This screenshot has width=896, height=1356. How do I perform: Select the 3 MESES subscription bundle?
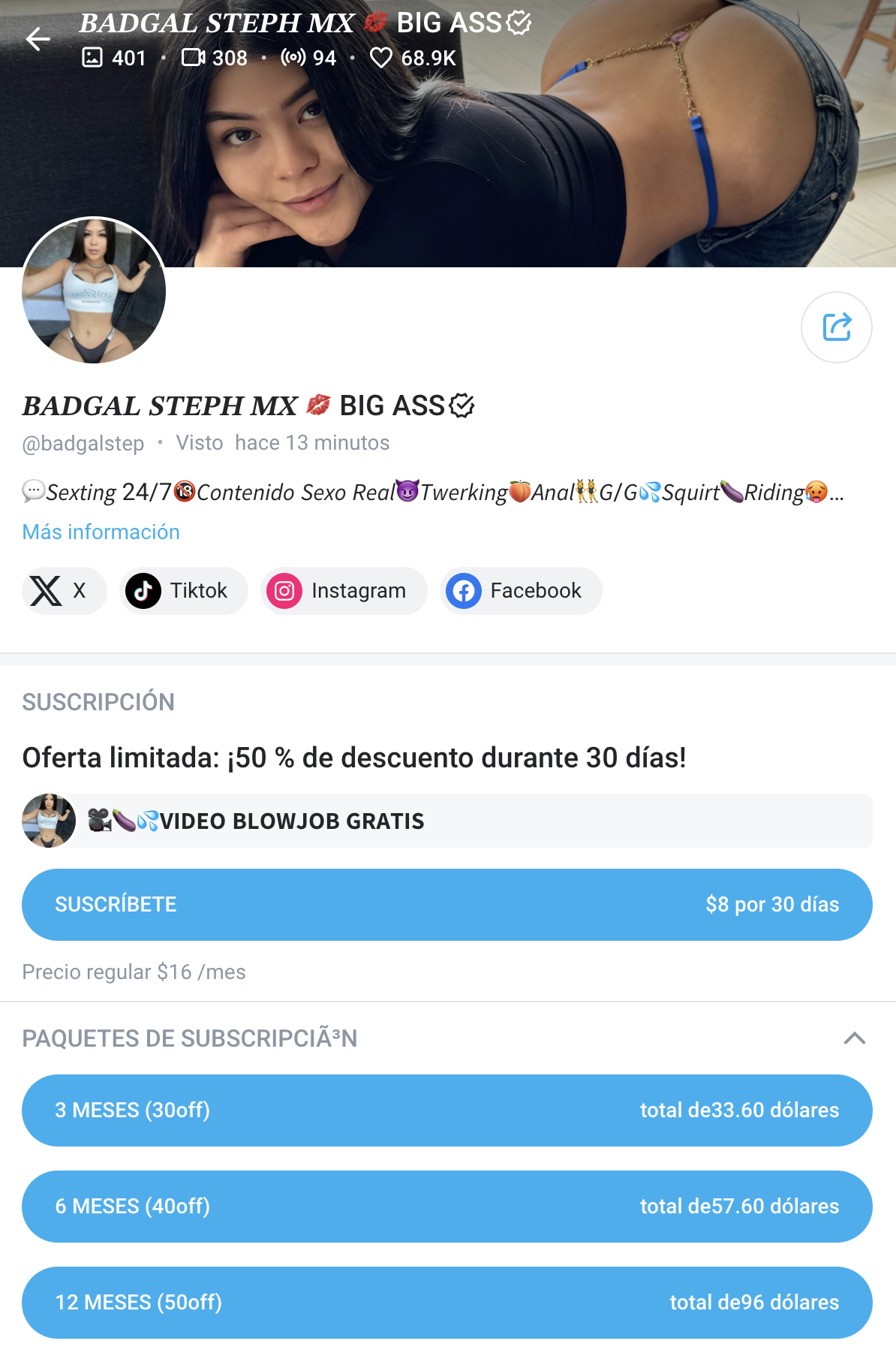[448, 1110]
